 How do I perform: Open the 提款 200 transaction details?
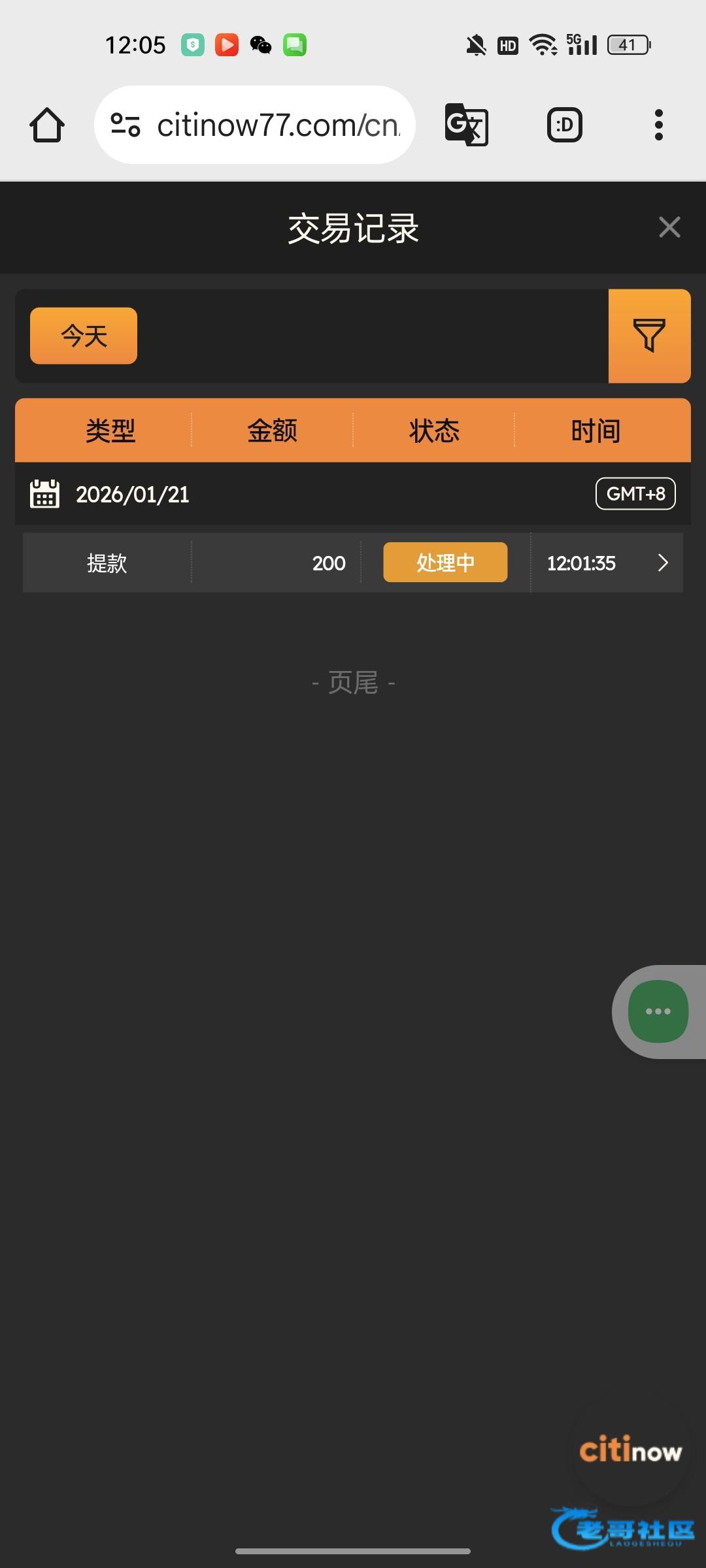(x=662, y=563)
